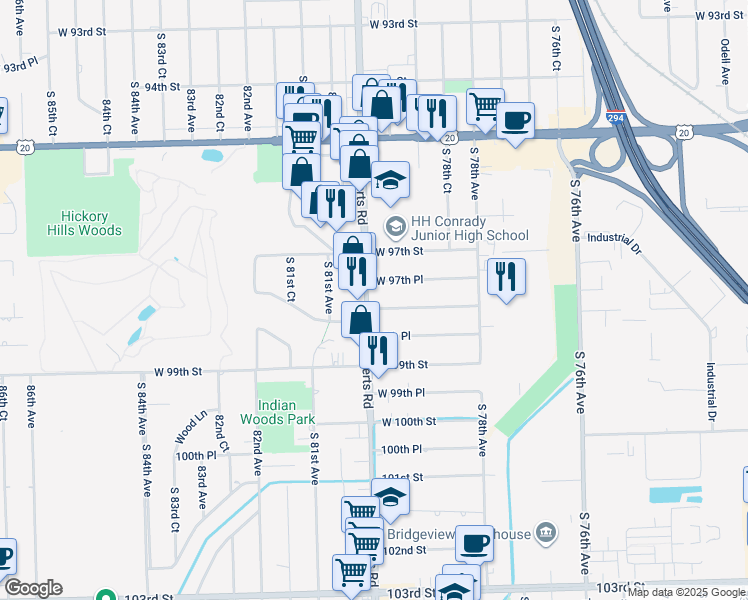Tap the restaurant marker beside S 78th Ave
This screenshot has width=748, height=600.
click(506, 276)
